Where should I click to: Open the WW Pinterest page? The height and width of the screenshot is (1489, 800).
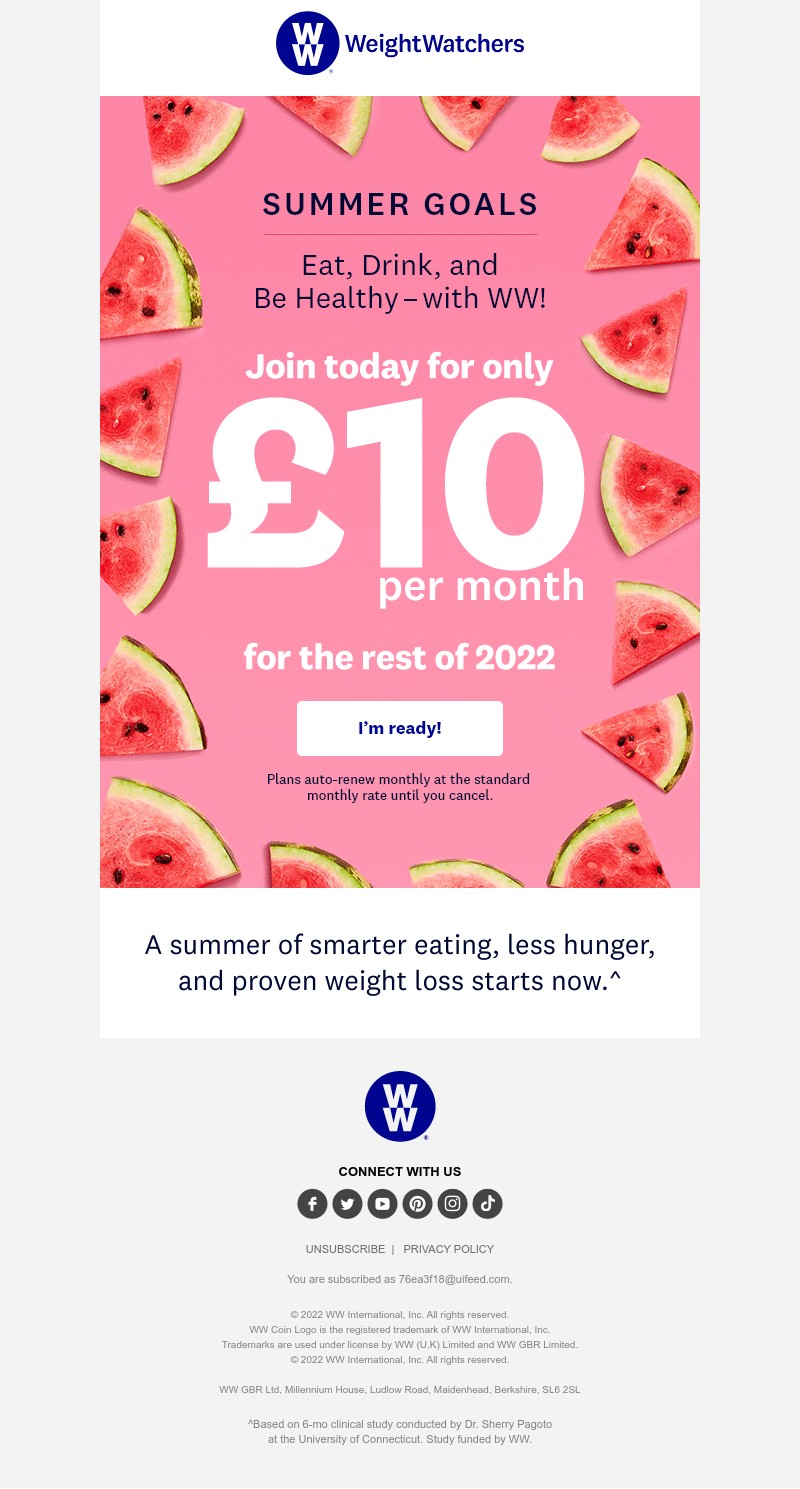tap(417, 1204)
